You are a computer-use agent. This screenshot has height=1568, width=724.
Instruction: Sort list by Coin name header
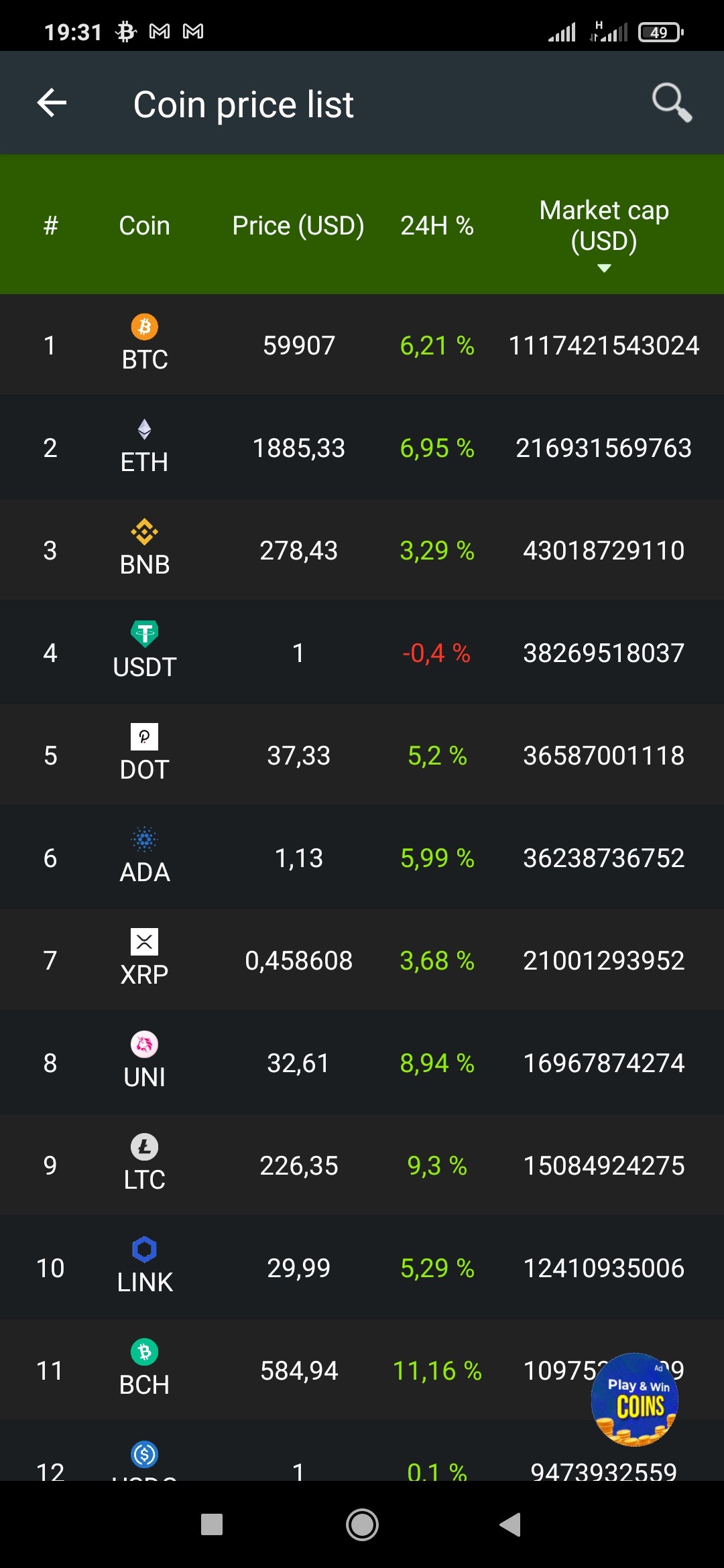point(144,226)
